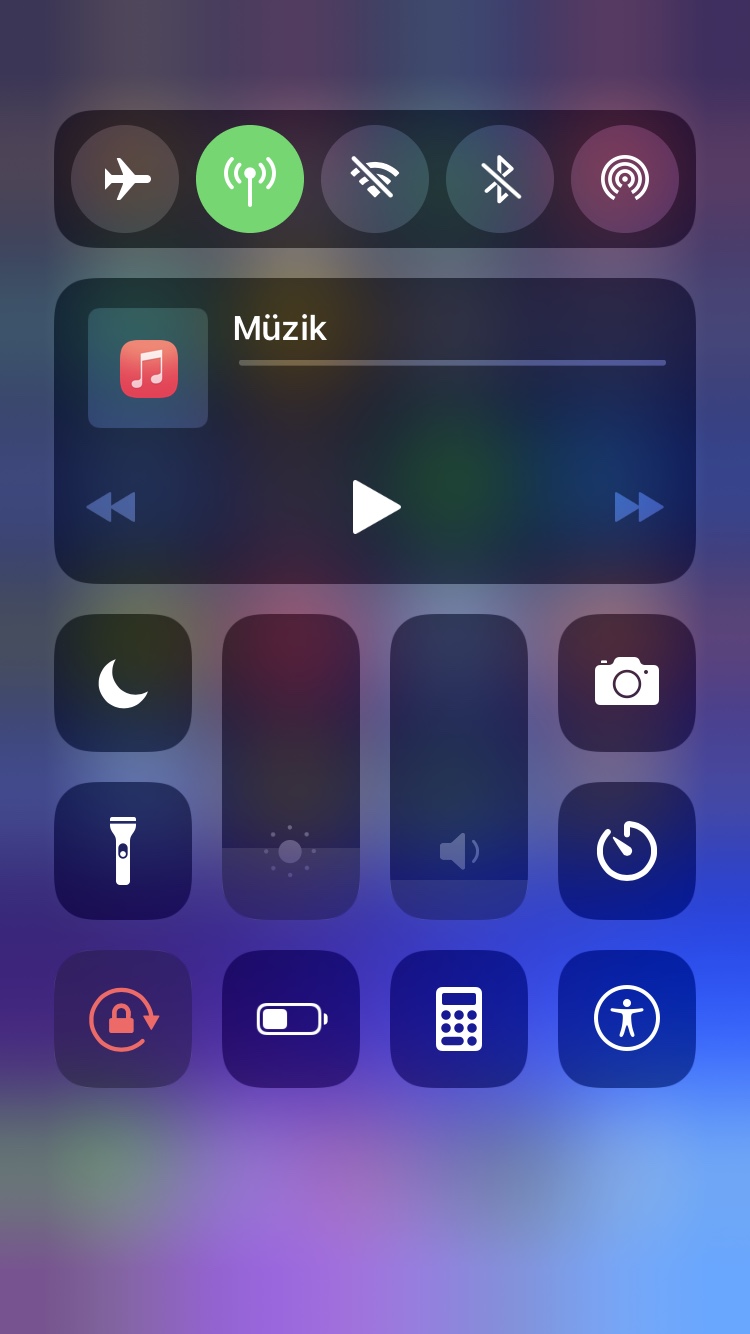Tap the volume slider

pyautogui.click(x=459, y=767)
